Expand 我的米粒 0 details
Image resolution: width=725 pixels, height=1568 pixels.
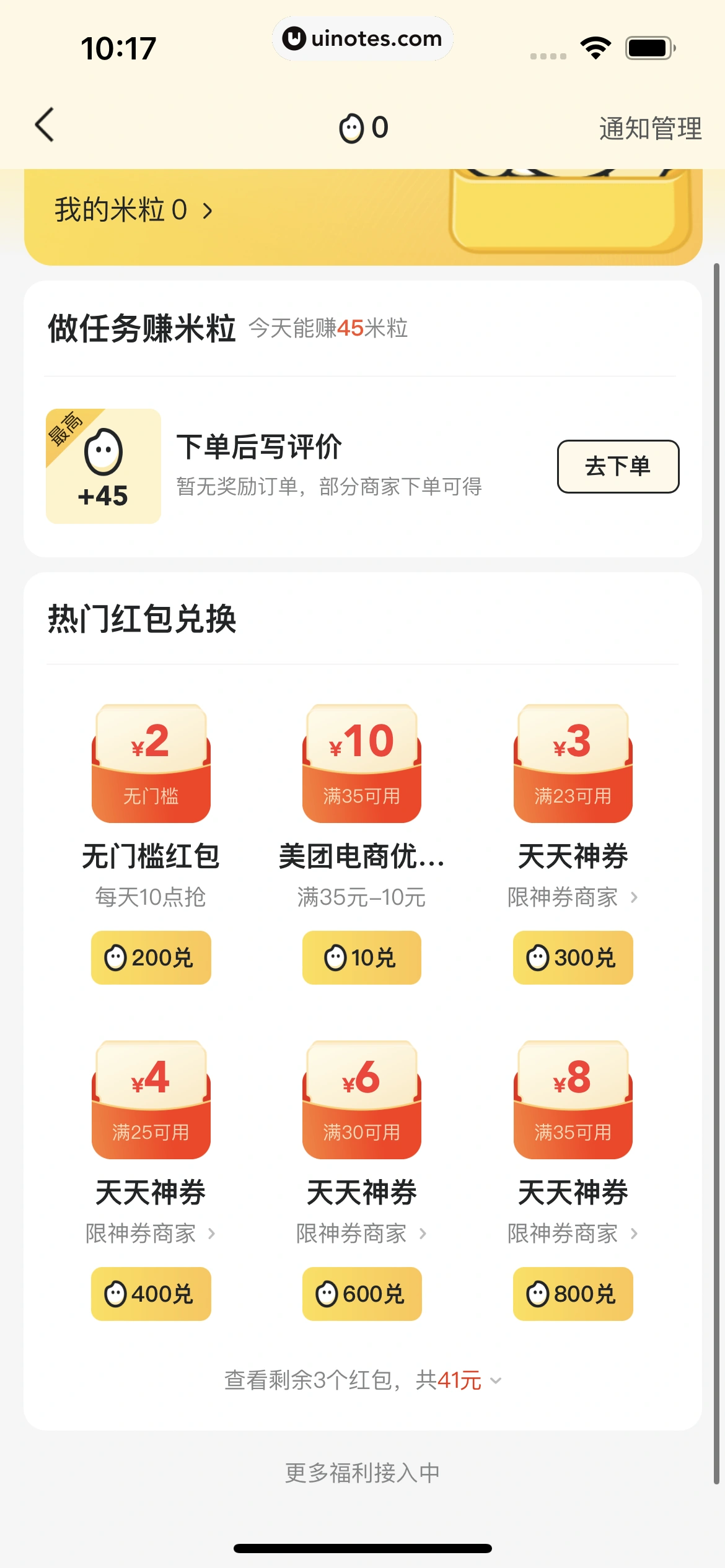click(x=131, y=211)
